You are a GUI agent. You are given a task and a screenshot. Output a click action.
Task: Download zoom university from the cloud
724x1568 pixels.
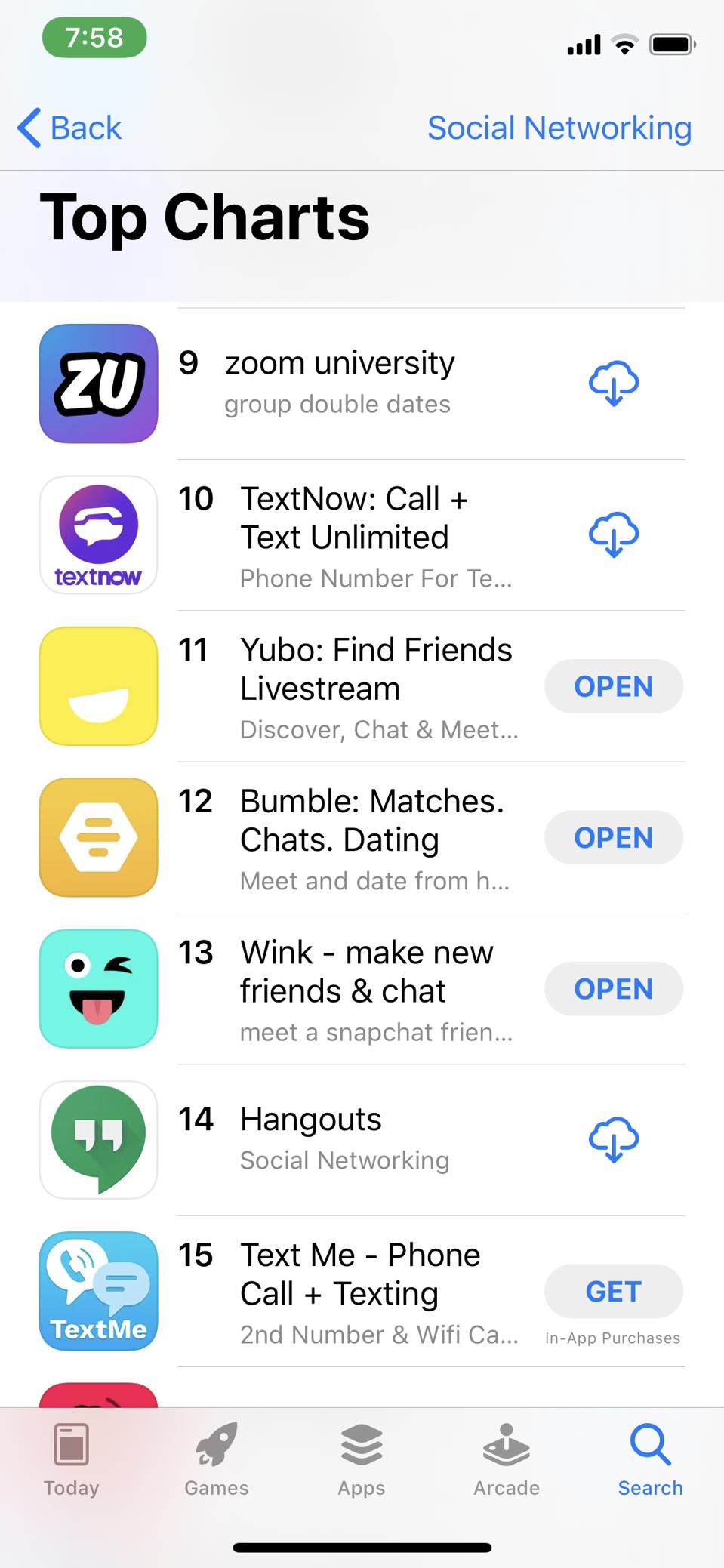pos(613,384)
